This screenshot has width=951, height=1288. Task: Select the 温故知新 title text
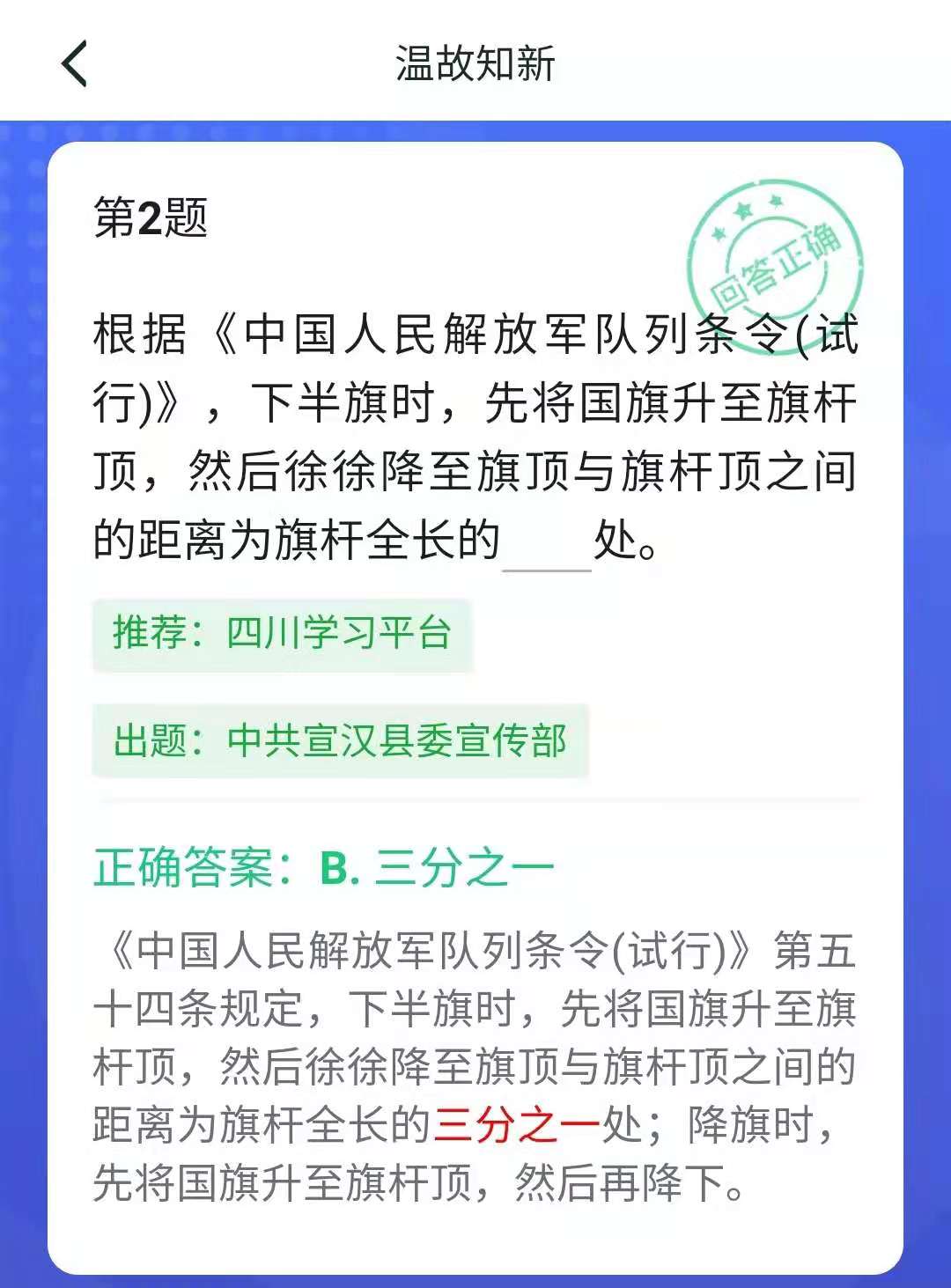tap(475, 62)
